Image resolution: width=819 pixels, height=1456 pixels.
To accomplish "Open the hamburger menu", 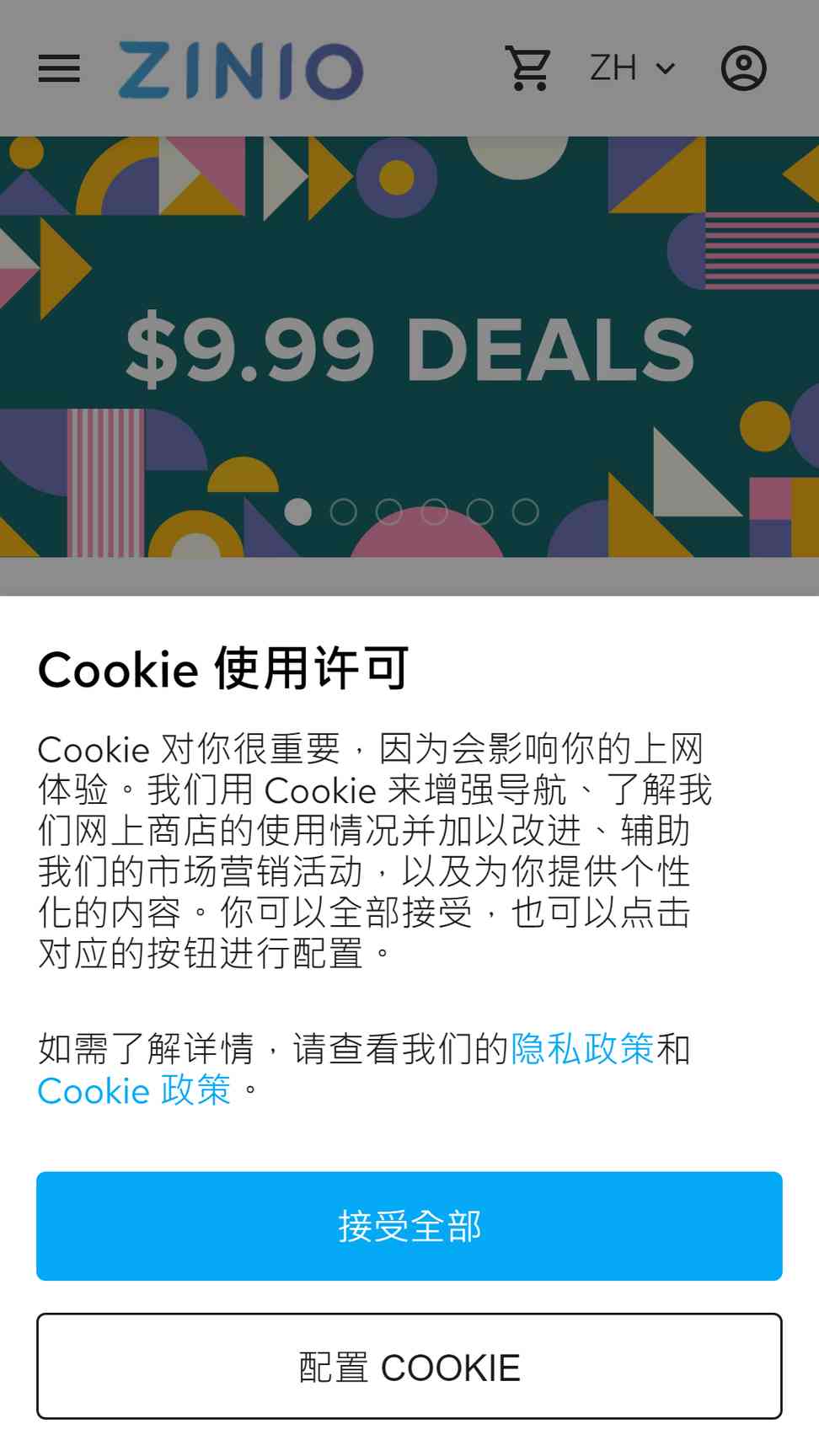I will (59, 68).
